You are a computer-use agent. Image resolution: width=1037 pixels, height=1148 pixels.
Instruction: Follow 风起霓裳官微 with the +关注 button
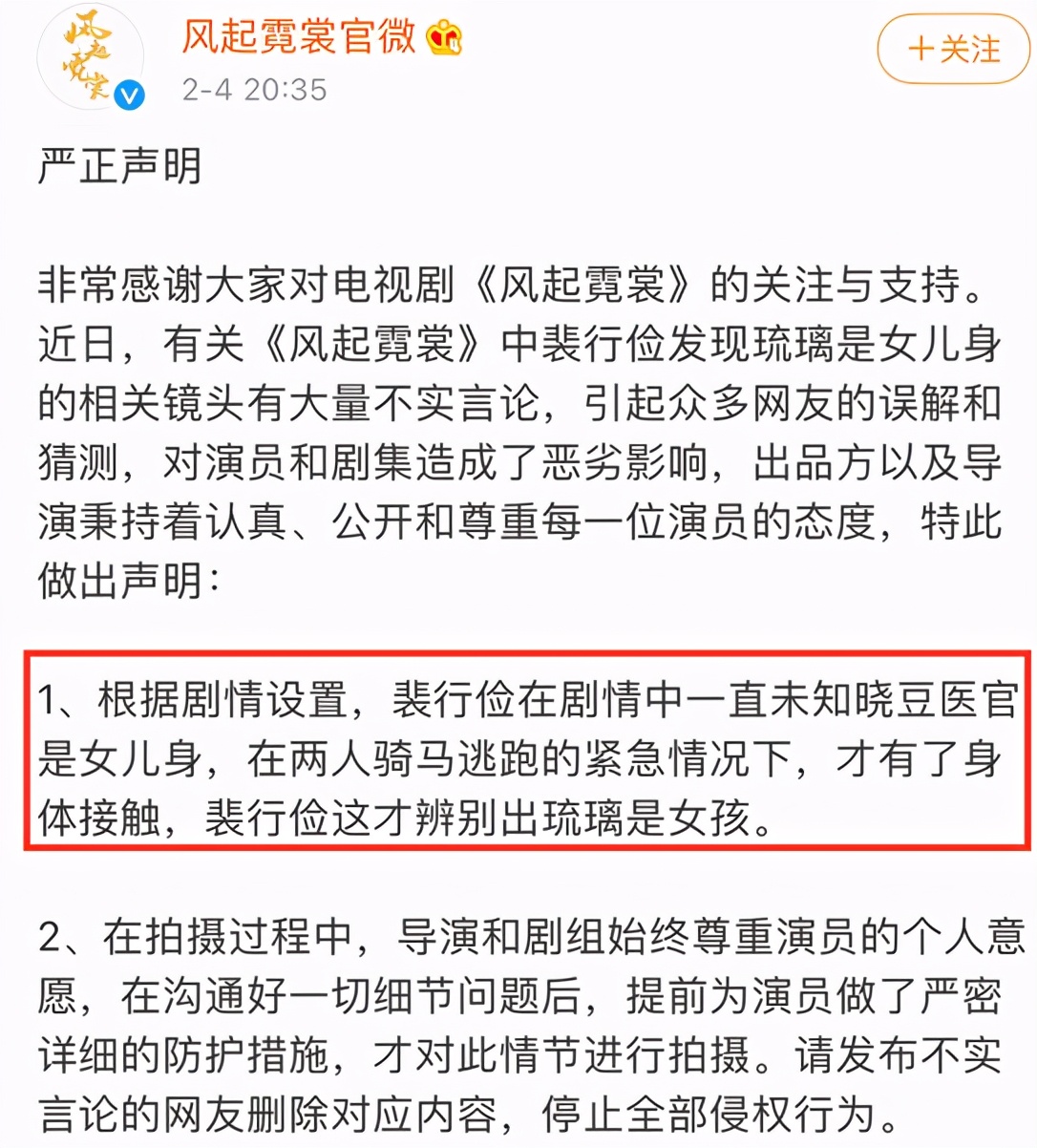pos(952,50)
